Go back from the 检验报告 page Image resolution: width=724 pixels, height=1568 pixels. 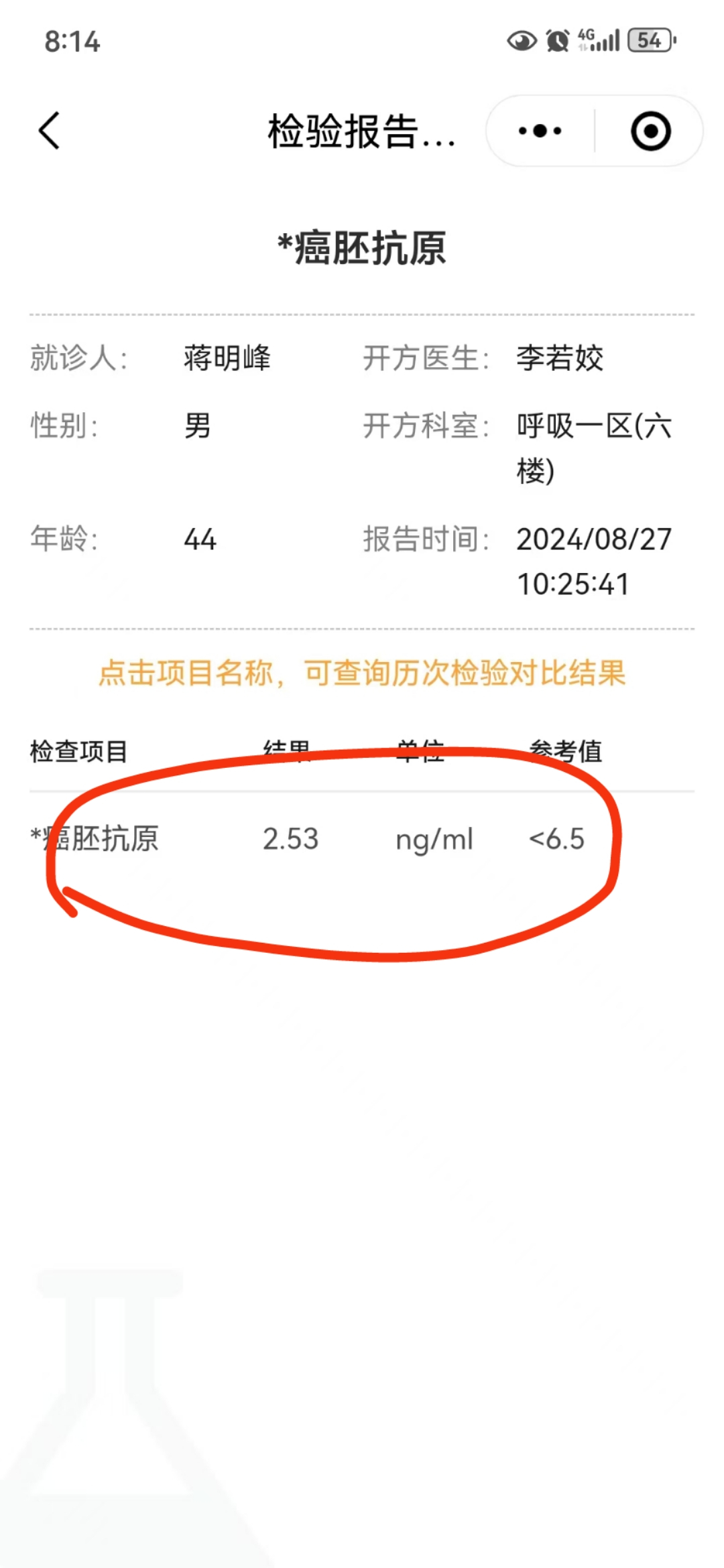[x=50, y=131]
